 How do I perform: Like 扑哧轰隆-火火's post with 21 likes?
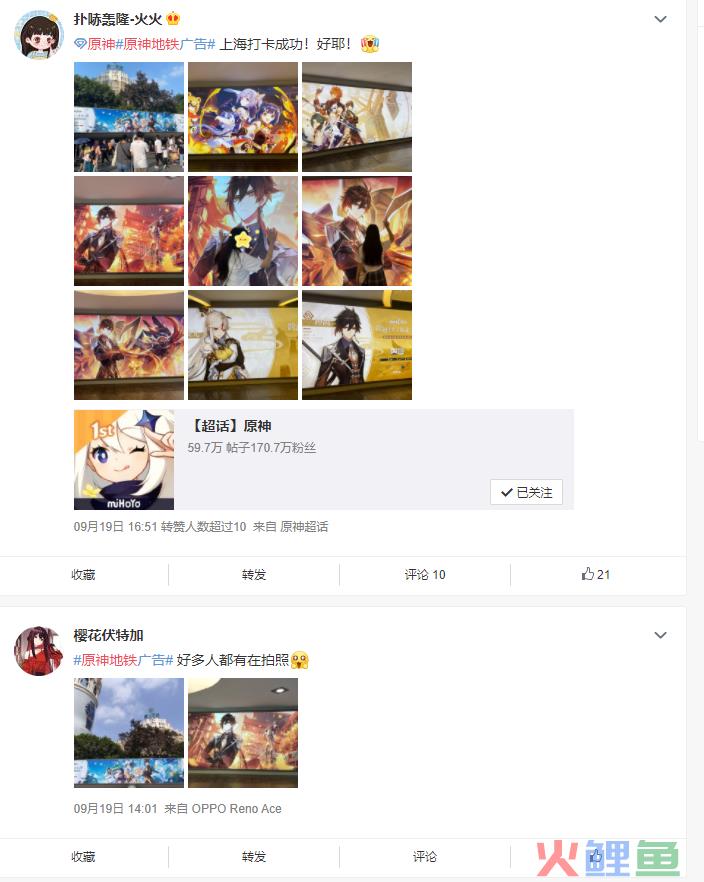[x=596, y=574]
